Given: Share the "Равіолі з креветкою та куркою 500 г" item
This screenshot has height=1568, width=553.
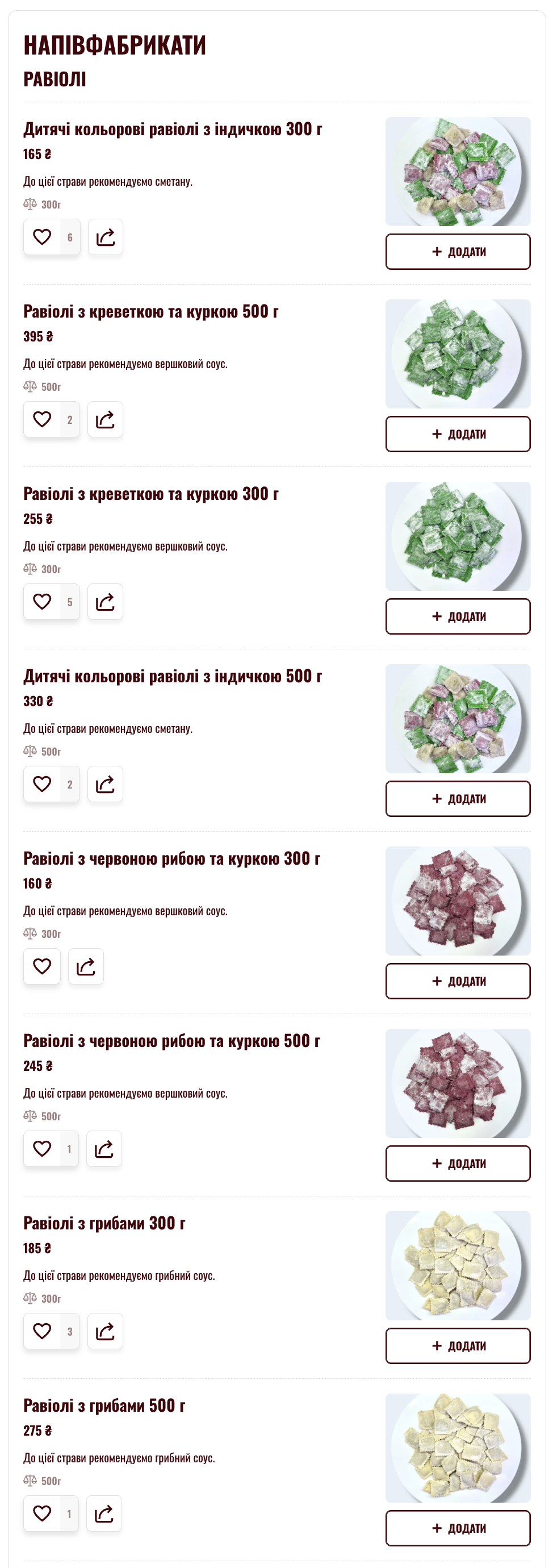Looking at the screenshot, I should [x=104, y=419].
